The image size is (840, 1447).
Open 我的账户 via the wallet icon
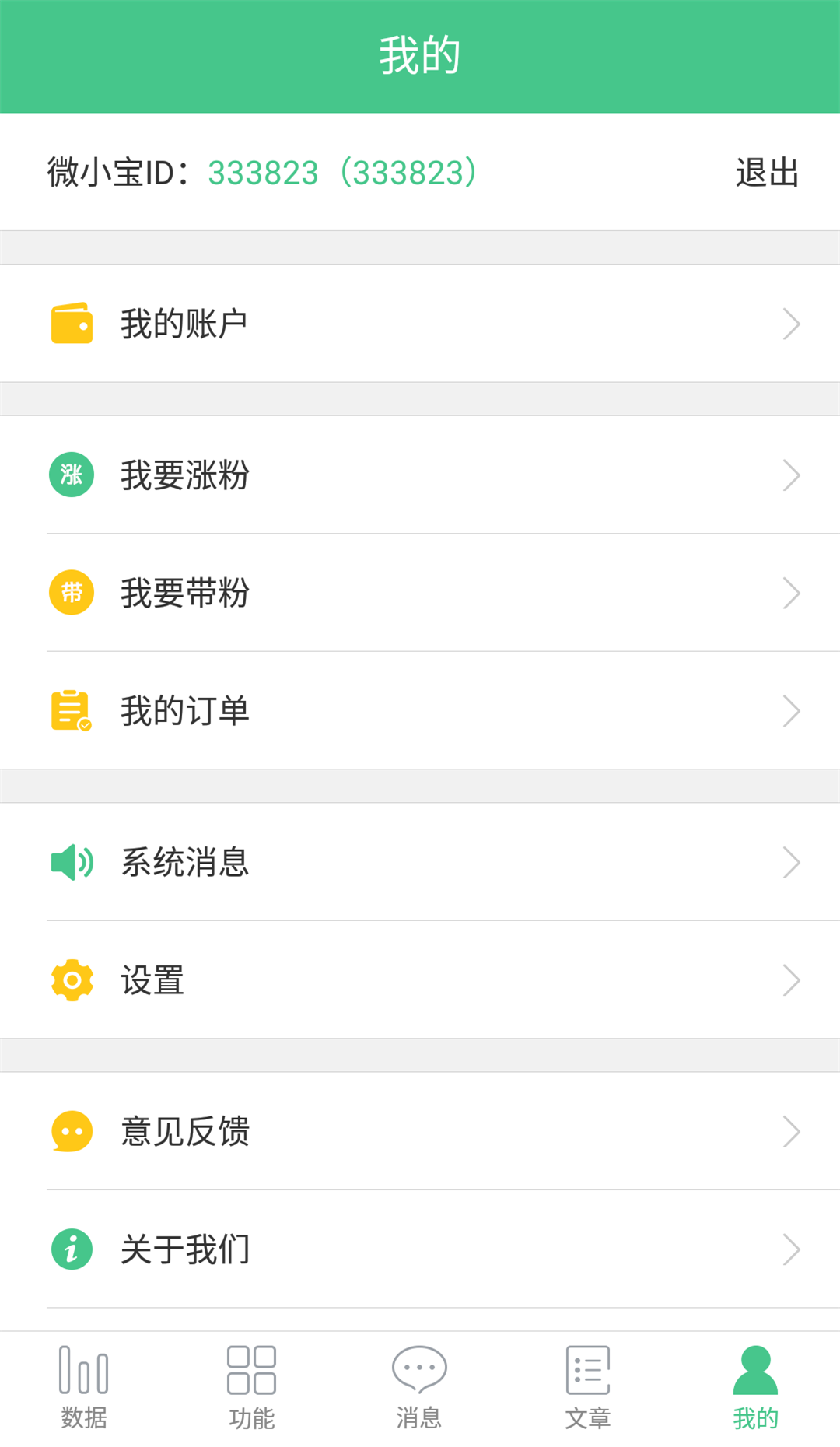click(x=71, y=321)
